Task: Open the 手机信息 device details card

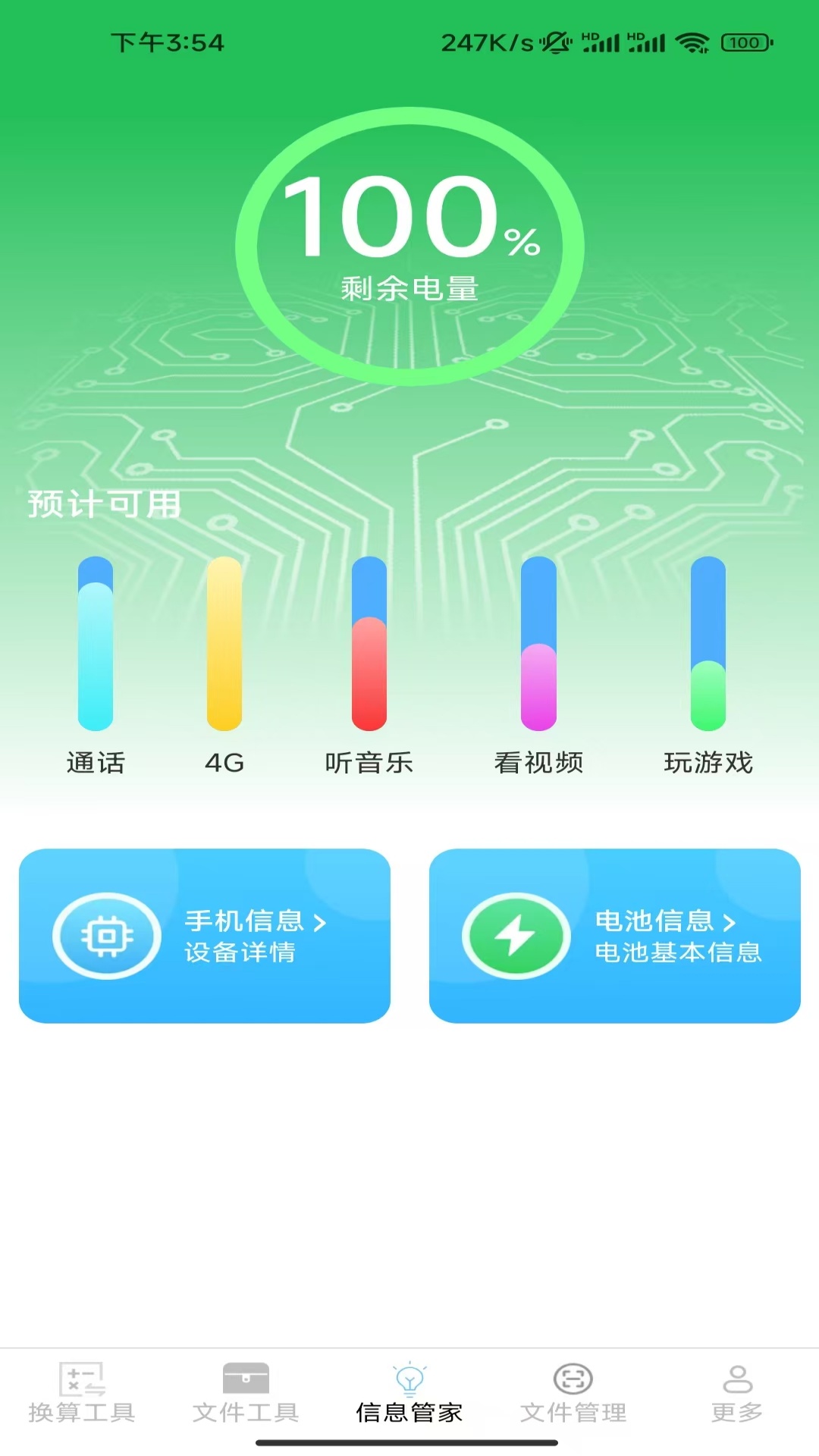Action: 205,936
